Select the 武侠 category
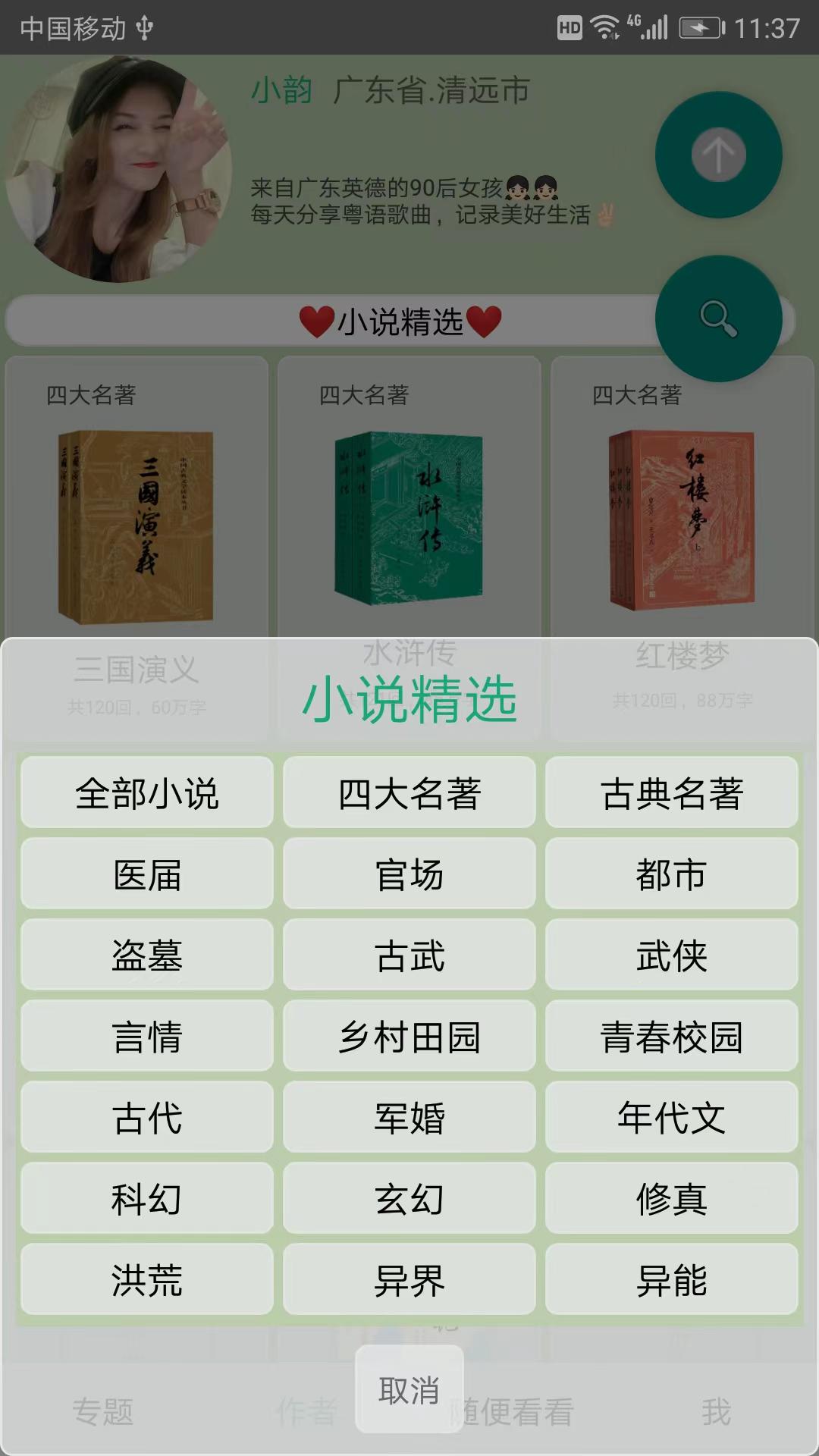819x1456 pixels. tap(672, 956)
